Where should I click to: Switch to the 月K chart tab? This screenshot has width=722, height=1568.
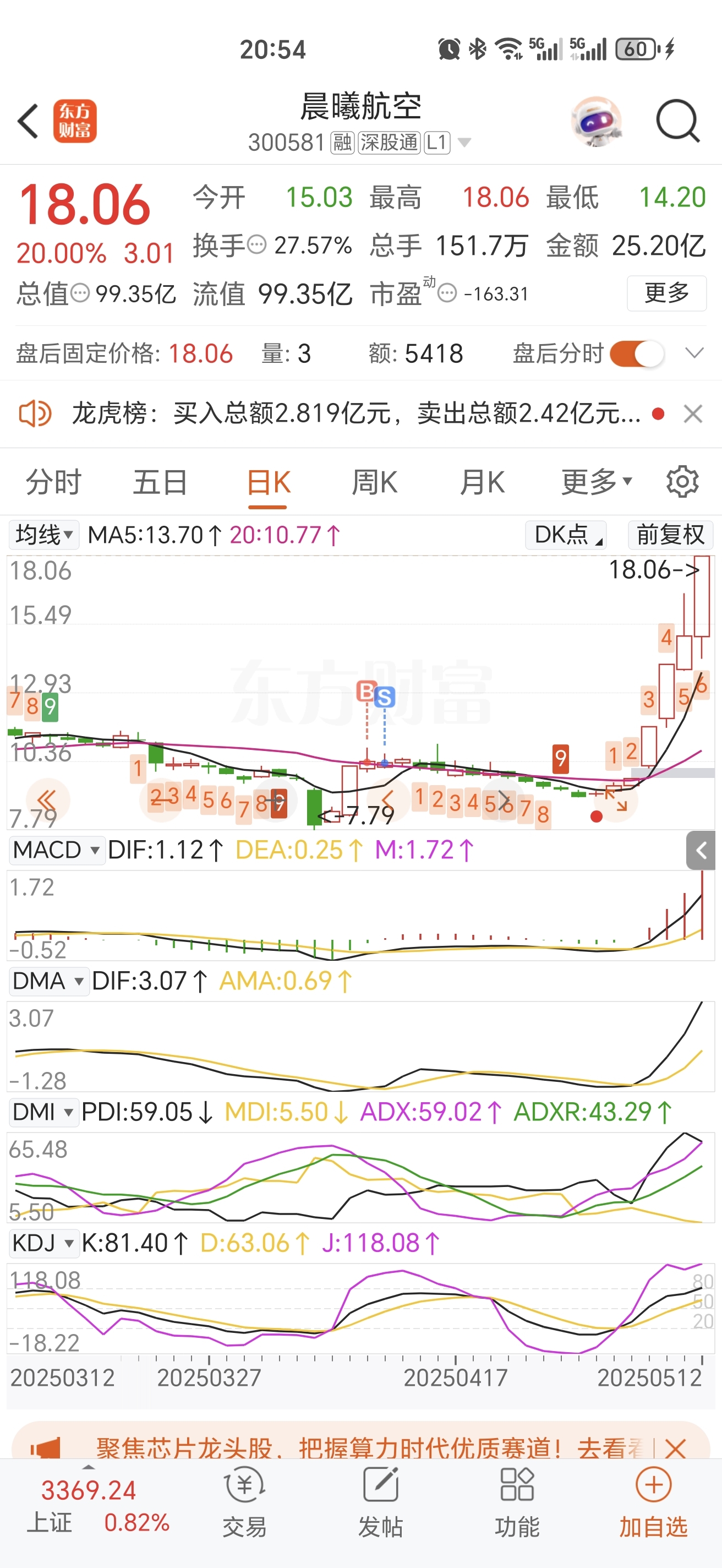pyautogui.click(x=482, y=482)
